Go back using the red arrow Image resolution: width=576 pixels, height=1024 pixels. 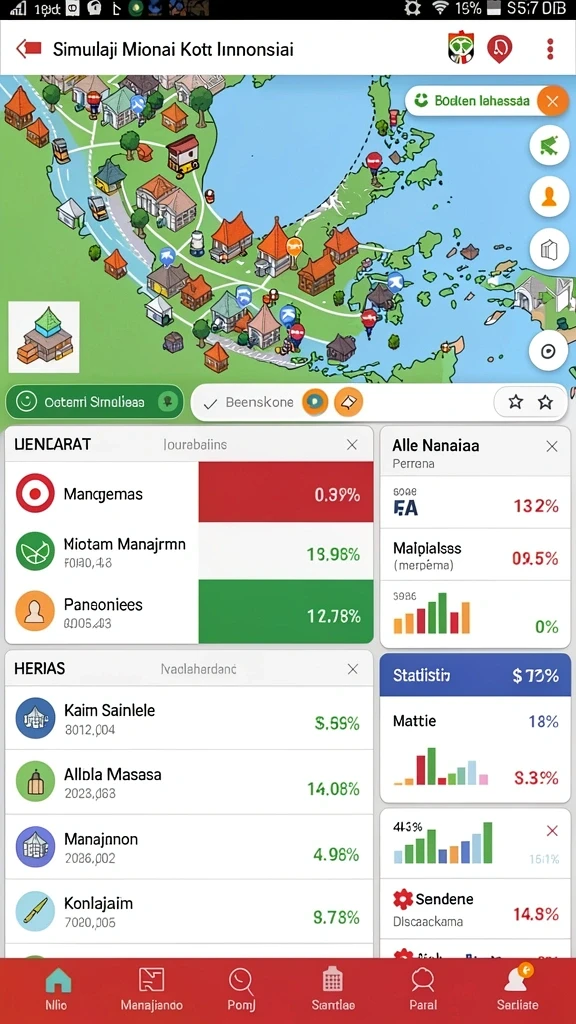(x=29, y=49)
